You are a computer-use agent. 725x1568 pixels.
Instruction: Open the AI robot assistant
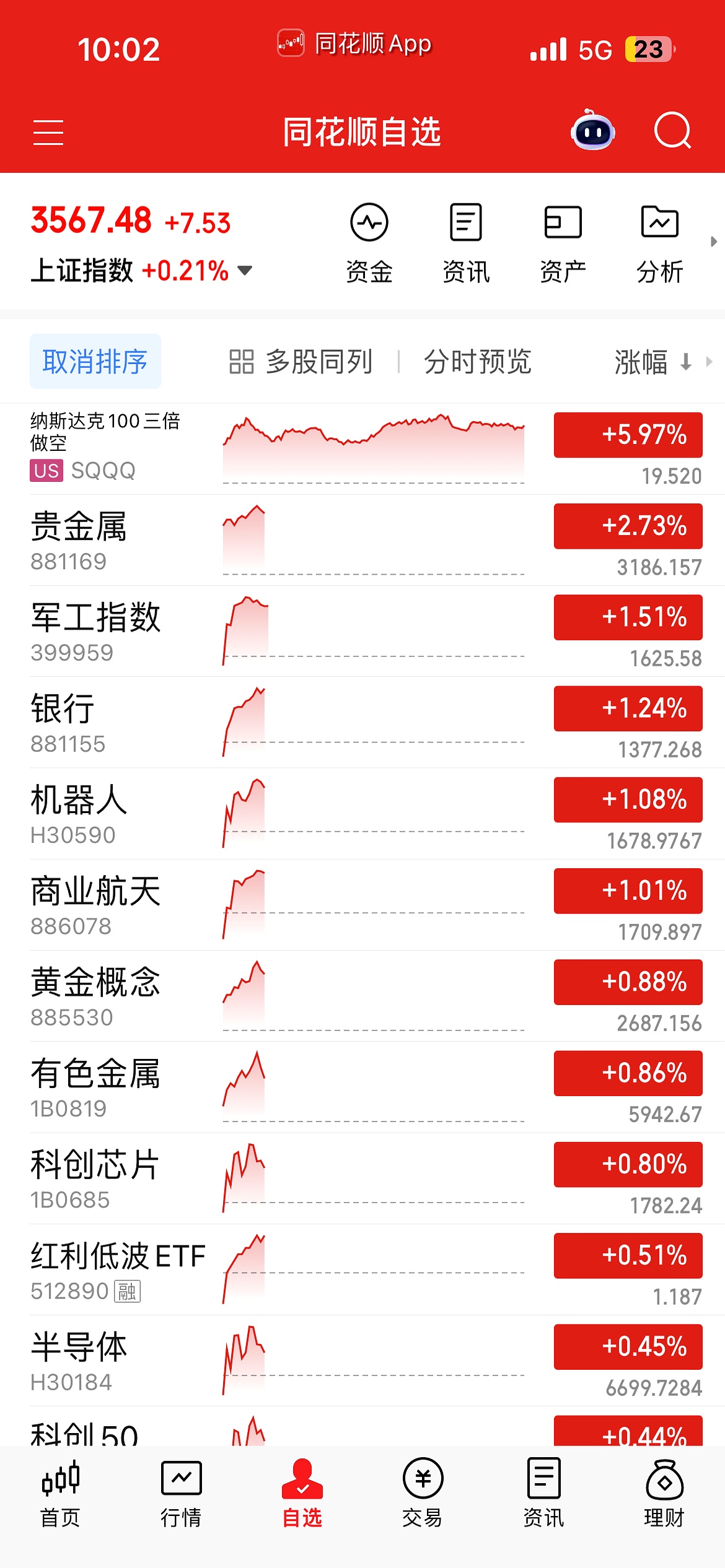(x=592, y=131)
